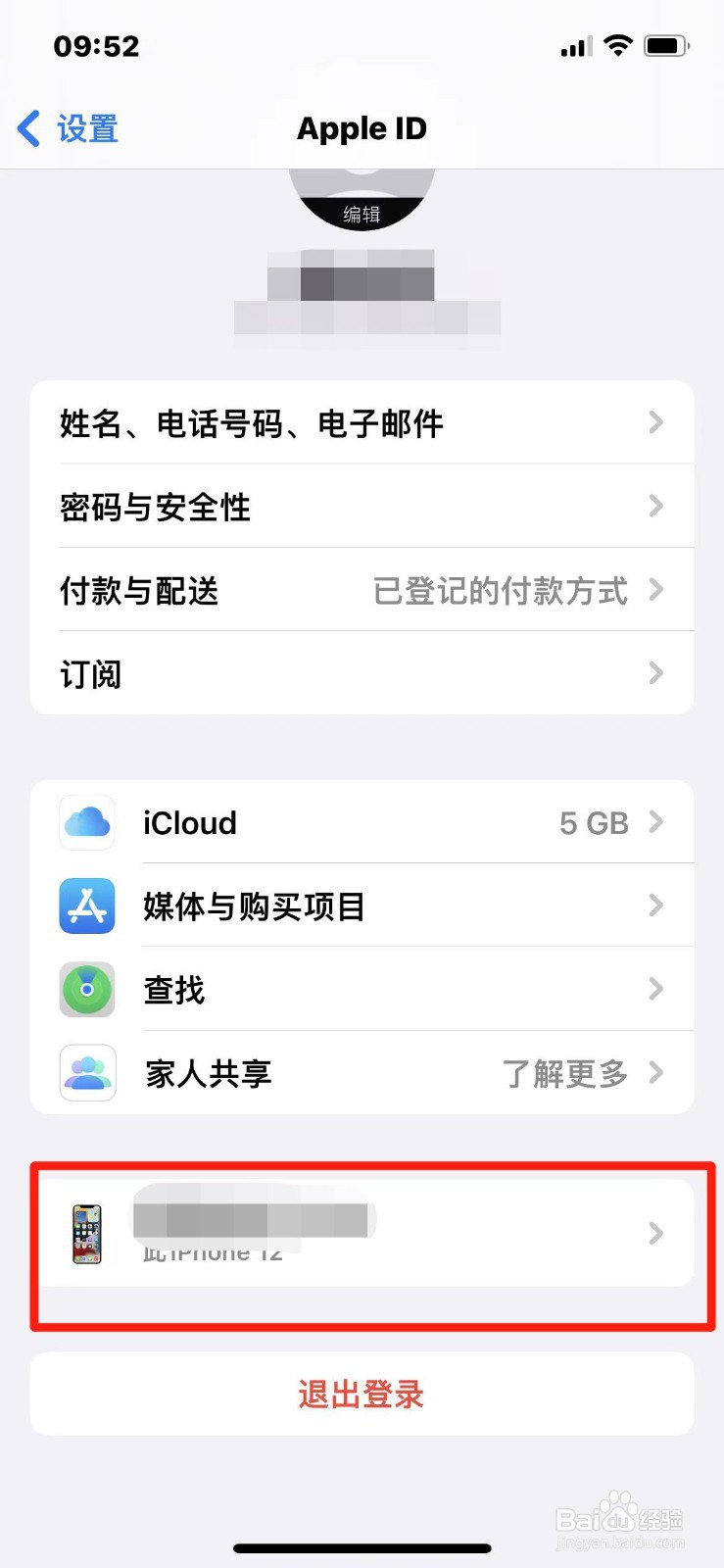Image resolution: width=724 pixels, height=1568 pixels.
Task: Tap 已登记的付款方式 payment text
Action: [x=502, y=589]
